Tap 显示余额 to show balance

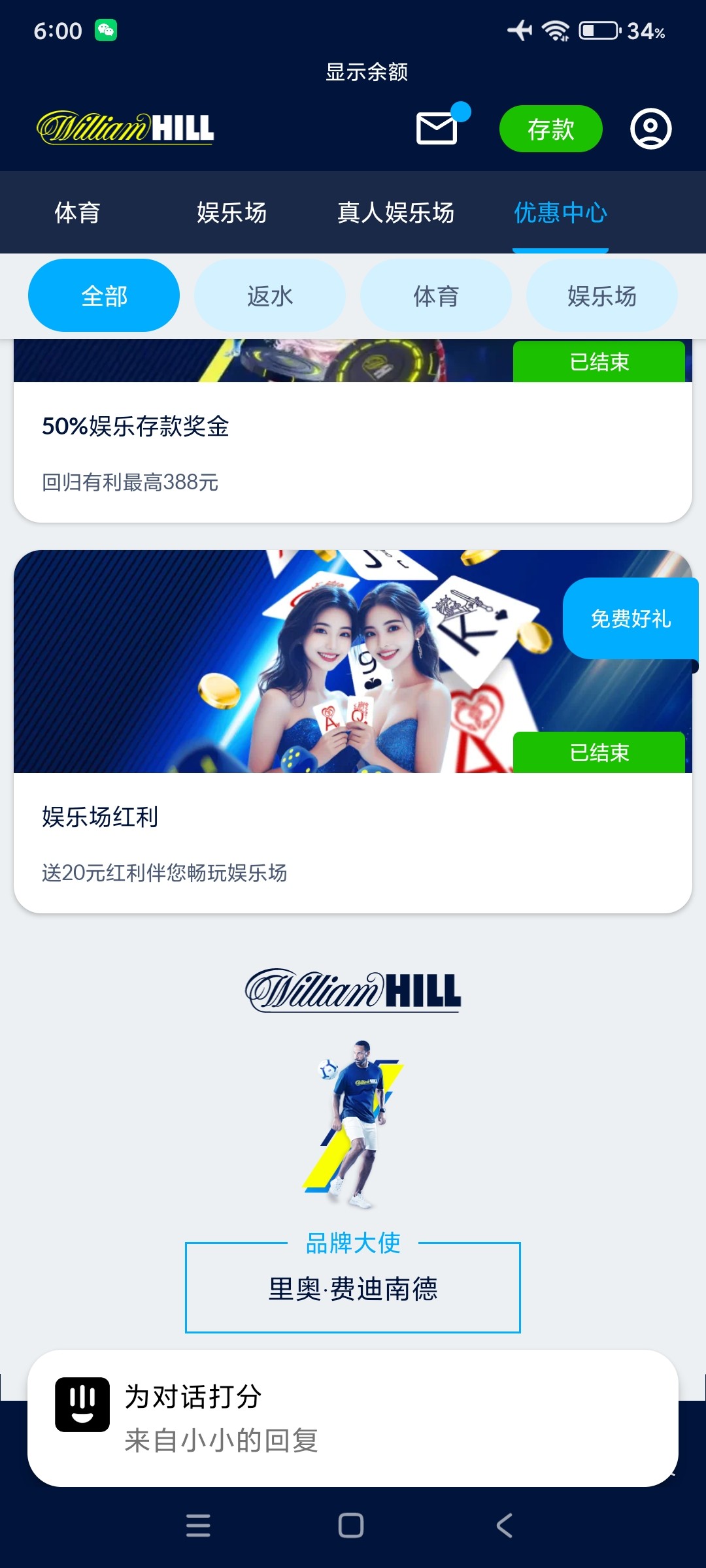[x=366, y=72]
